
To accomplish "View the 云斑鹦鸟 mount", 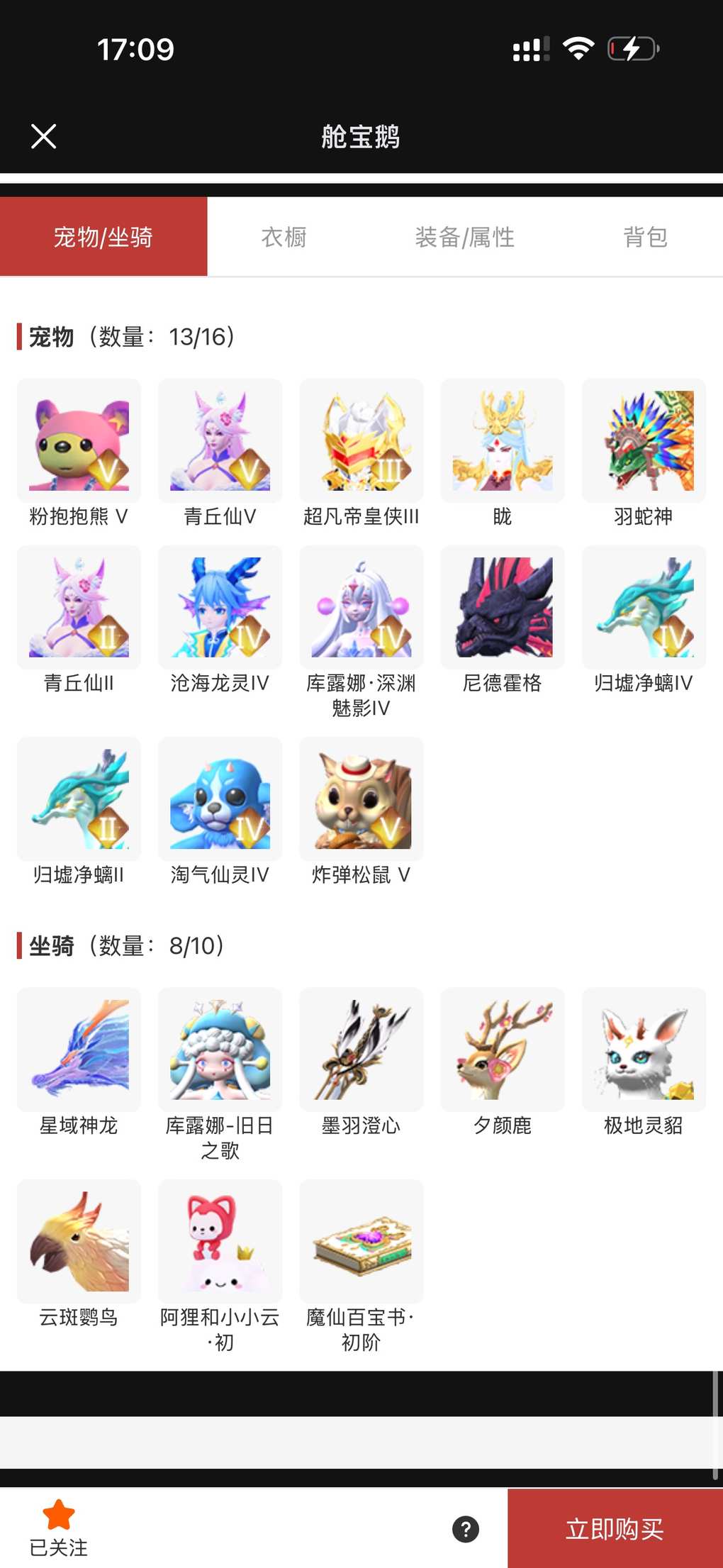I will pyautogui.click(x=79, y=1241).
